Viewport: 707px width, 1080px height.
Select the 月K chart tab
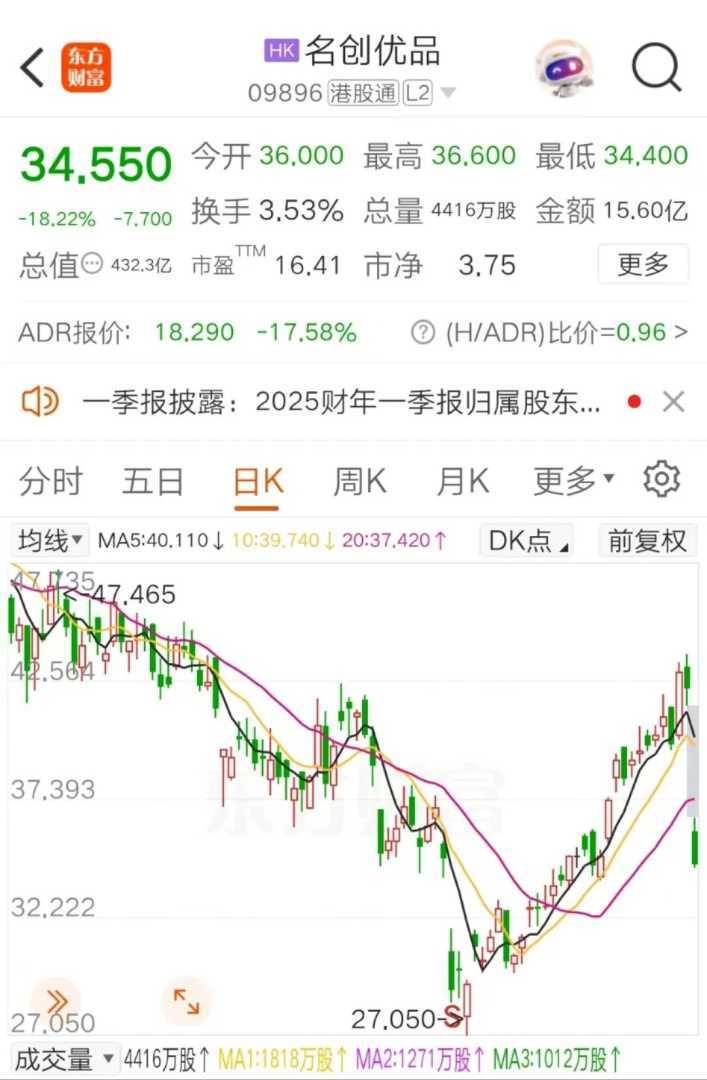(462, 481)
